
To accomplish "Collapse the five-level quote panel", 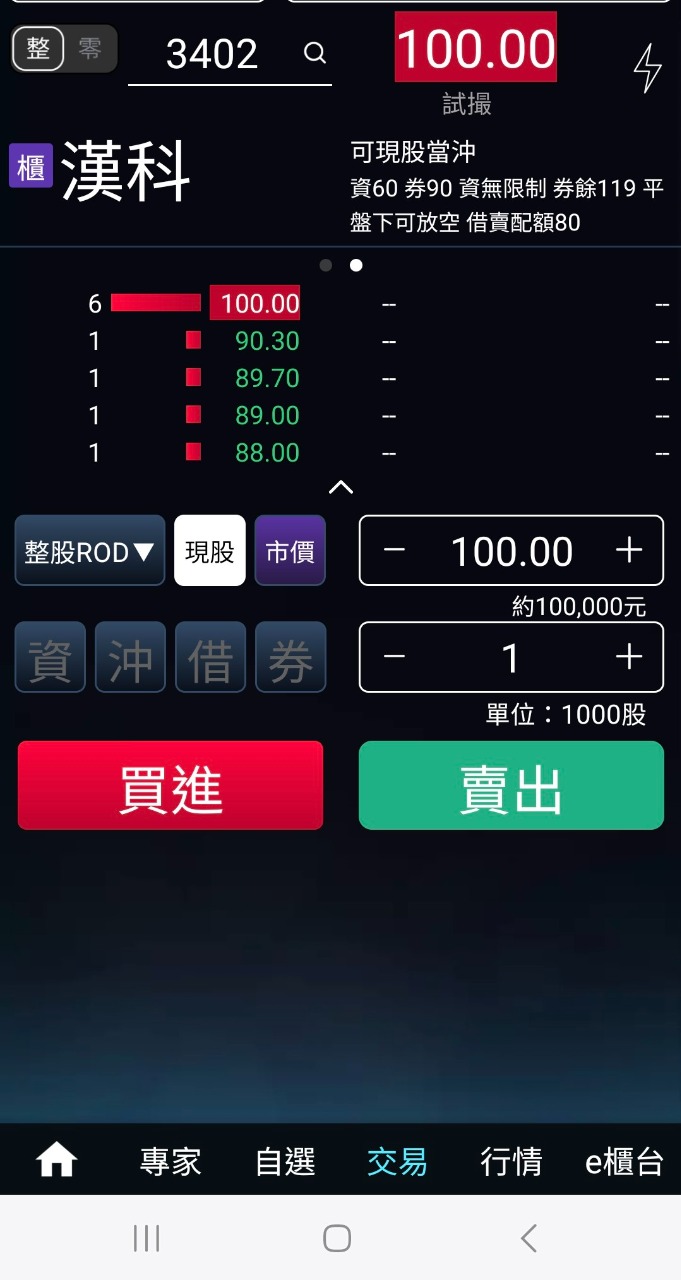I will pos(341,487).
